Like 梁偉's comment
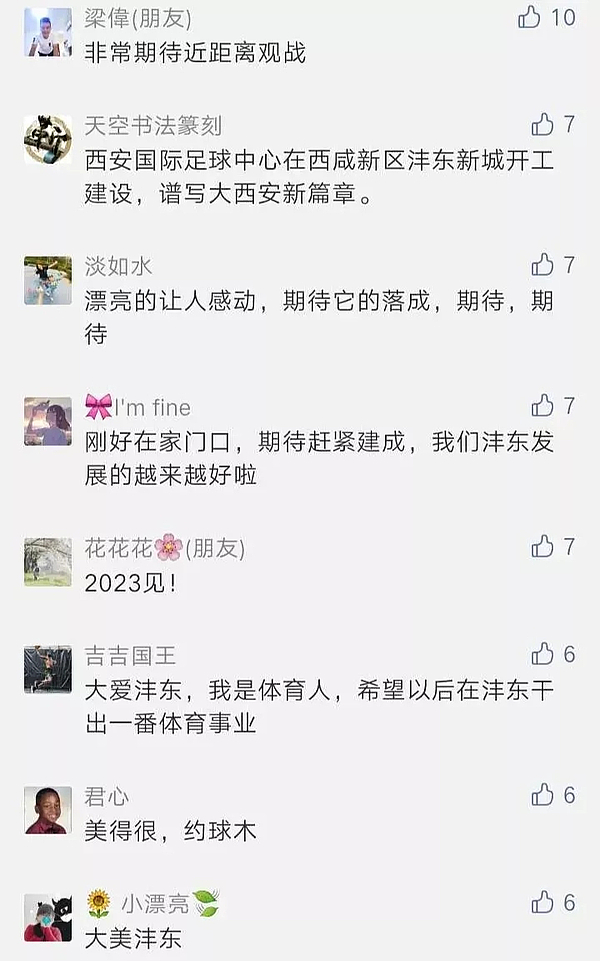 530,17
